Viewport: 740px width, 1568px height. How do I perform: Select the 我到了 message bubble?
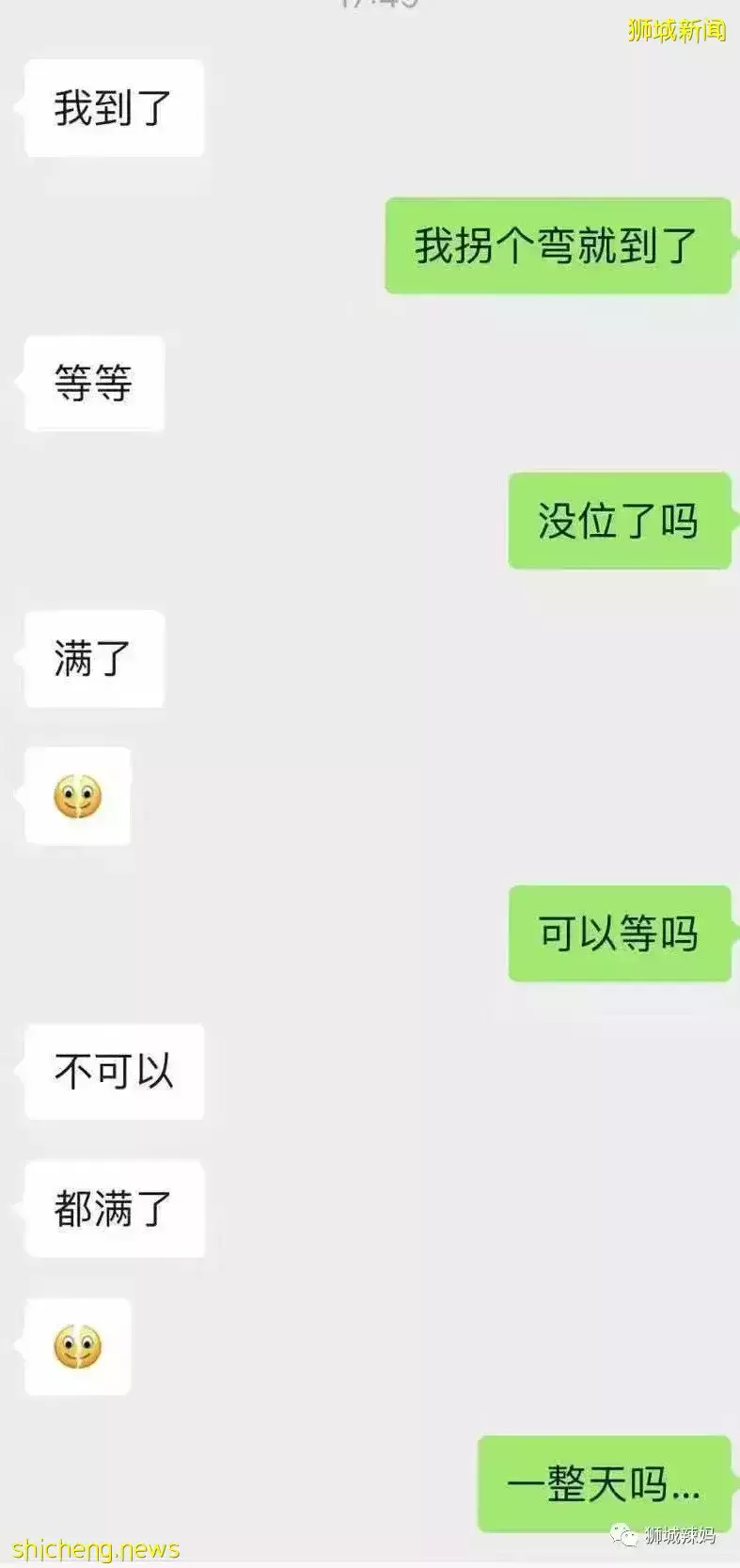(x=114, y=108)
